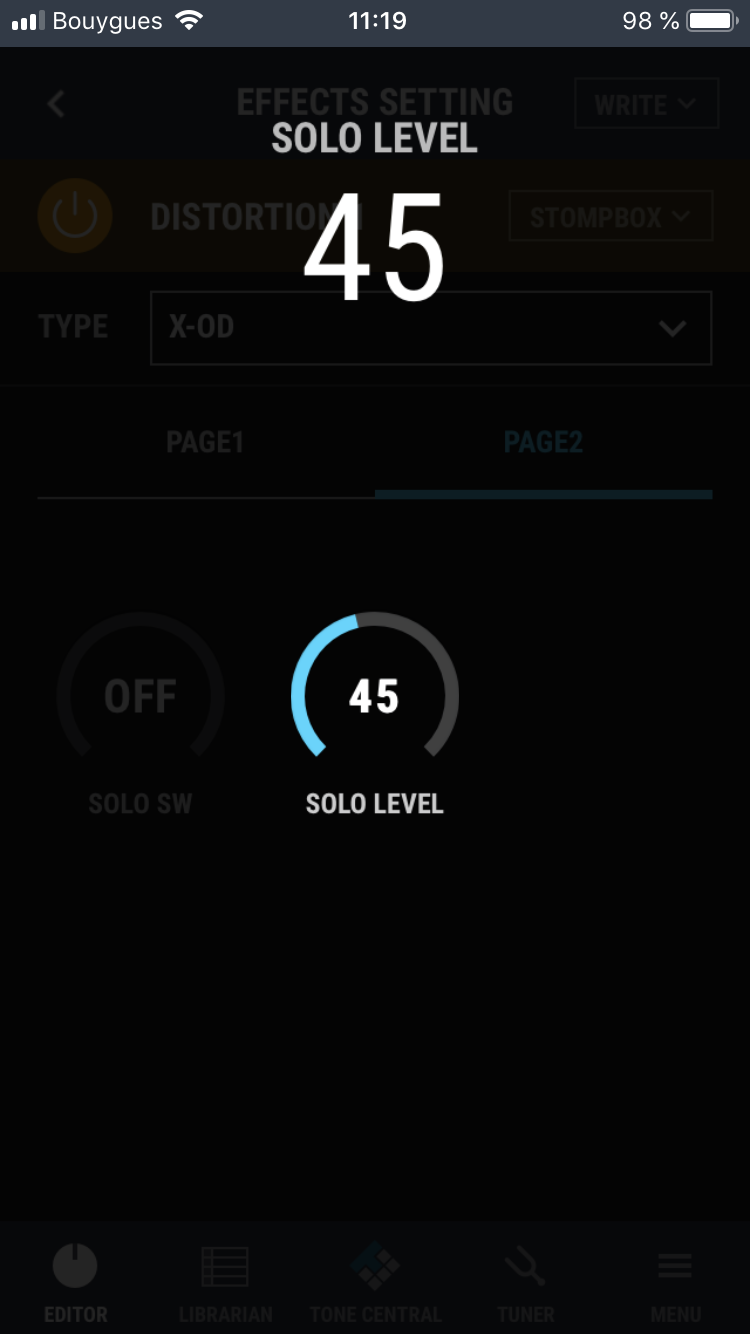Select the PAGE2 tab

543,442
